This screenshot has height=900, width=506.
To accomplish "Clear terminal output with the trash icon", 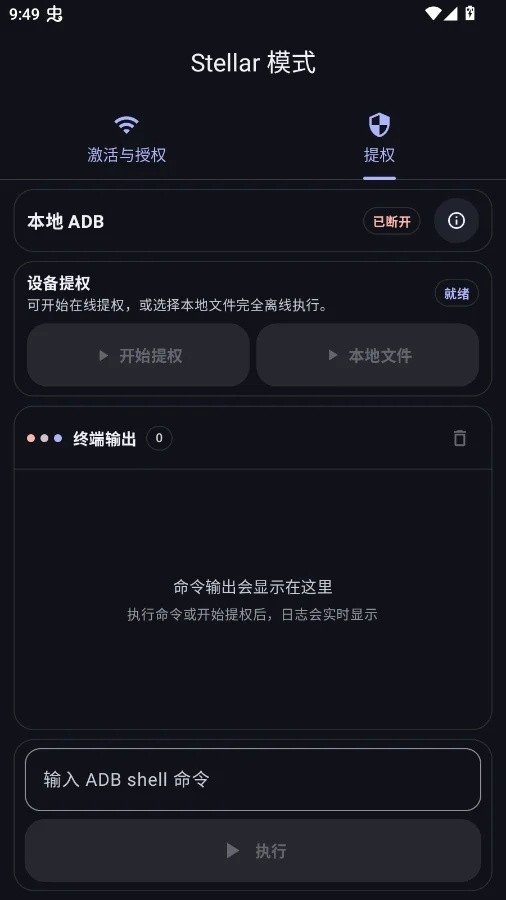I will [x=460, y=438].
